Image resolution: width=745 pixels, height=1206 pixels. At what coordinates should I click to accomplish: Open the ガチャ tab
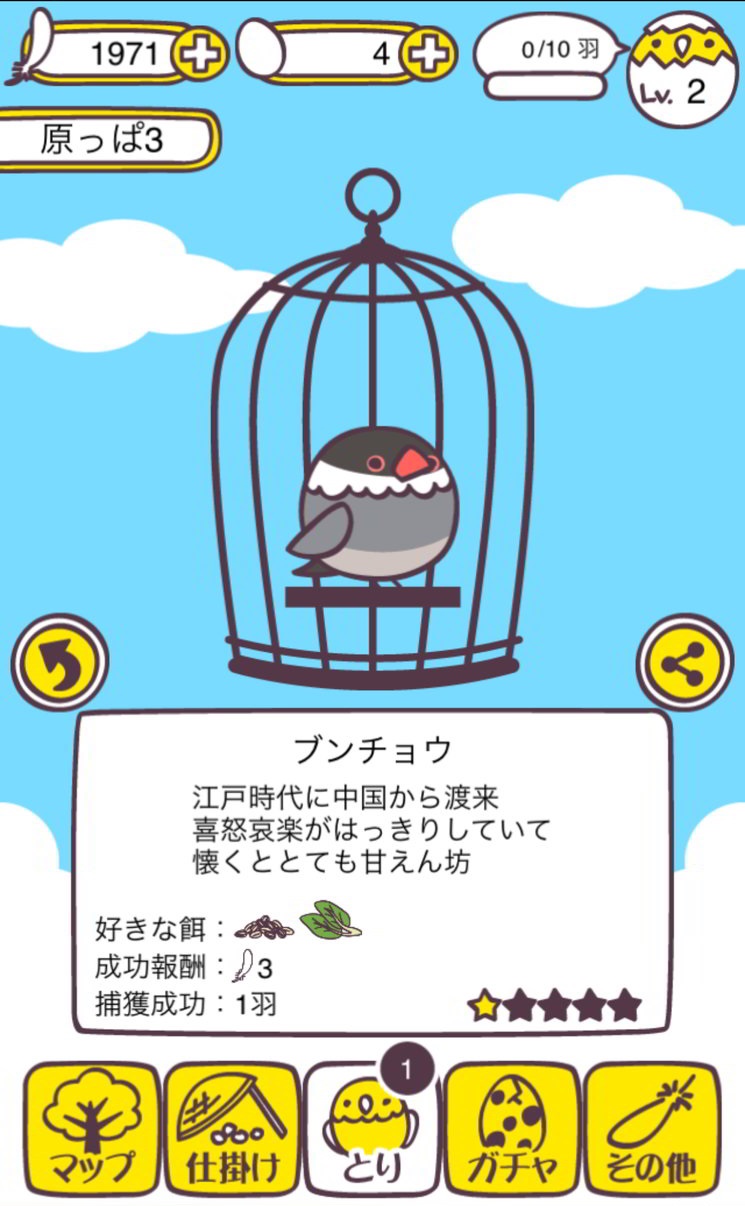(512, 1130)
